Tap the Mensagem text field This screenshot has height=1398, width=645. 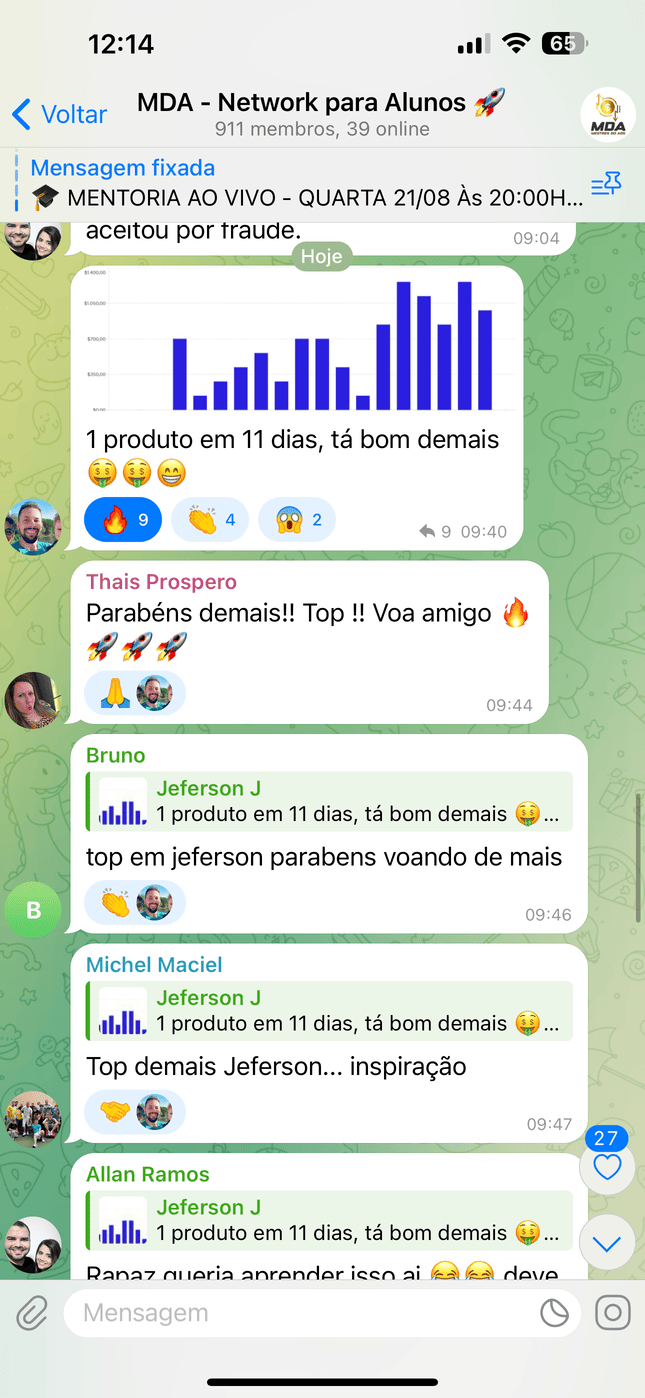pyautogui.click(x=300, y=1312)
